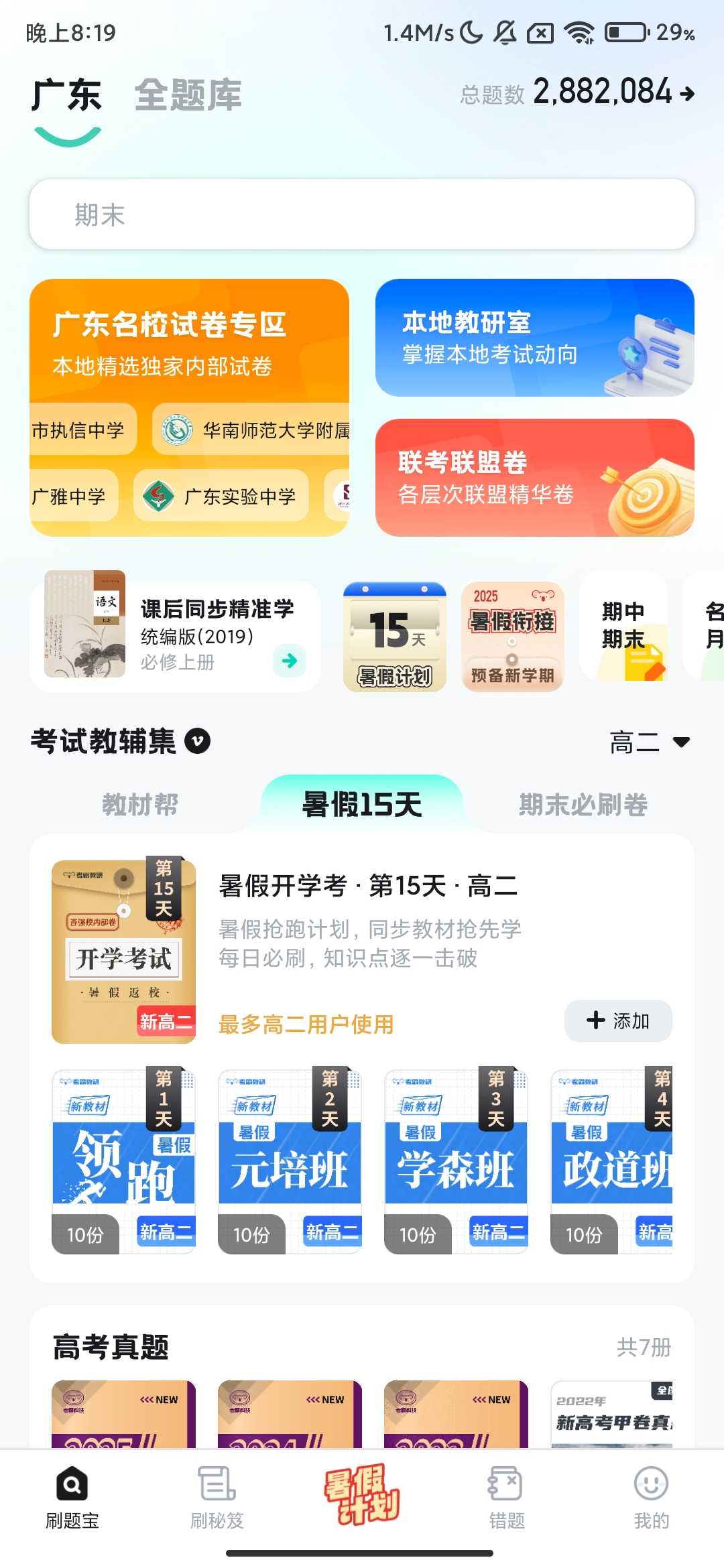724x1568 pixels.
Task: Open the 第2天 元培班 booklet
Action: tap(290, 1161)
